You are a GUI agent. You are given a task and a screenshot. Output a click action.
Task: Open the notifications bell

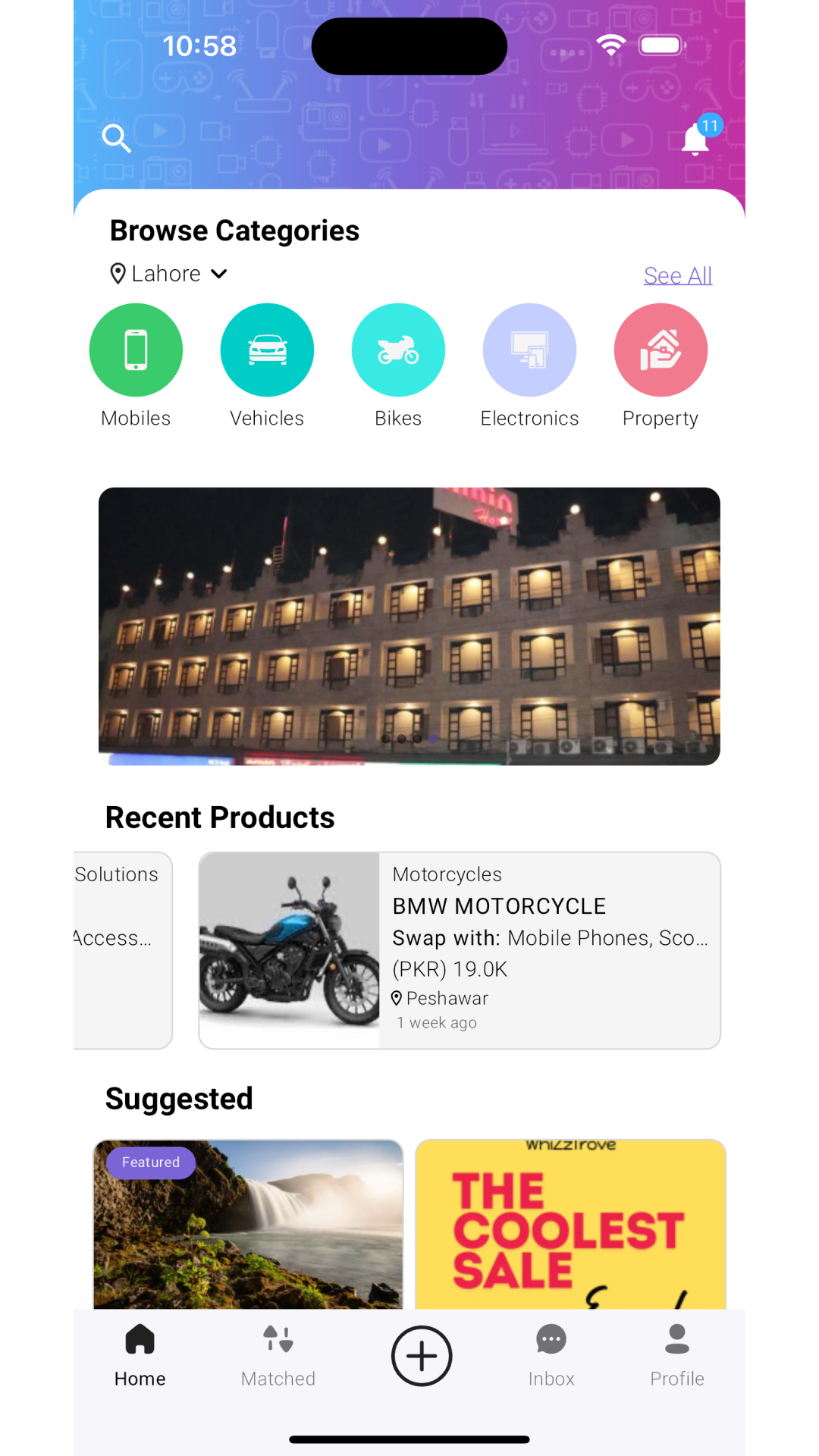coord(695,140)
